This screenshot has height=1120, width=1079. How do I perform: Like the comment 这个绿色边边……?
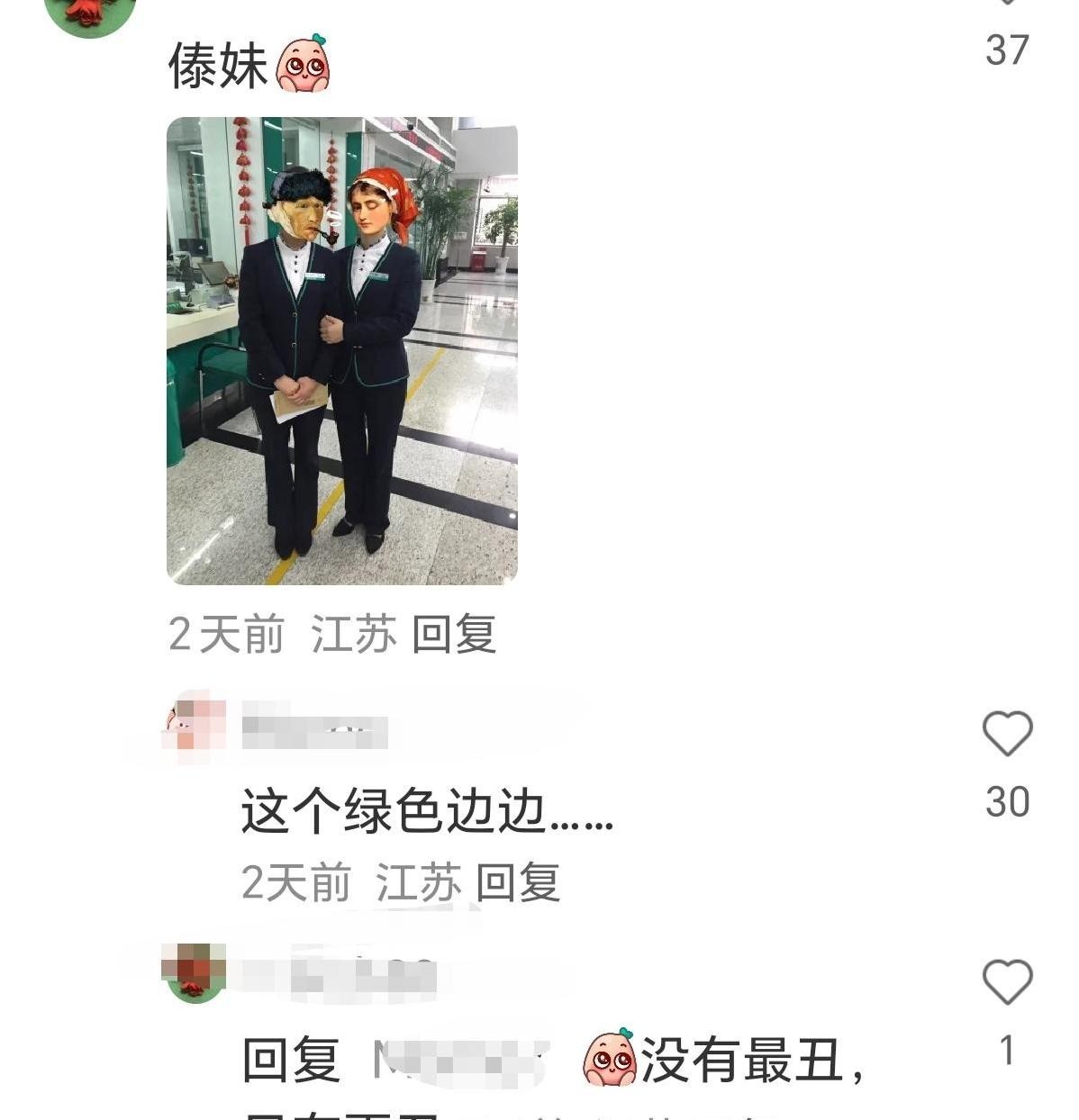pyautogui.click(x=1006, y=733)
